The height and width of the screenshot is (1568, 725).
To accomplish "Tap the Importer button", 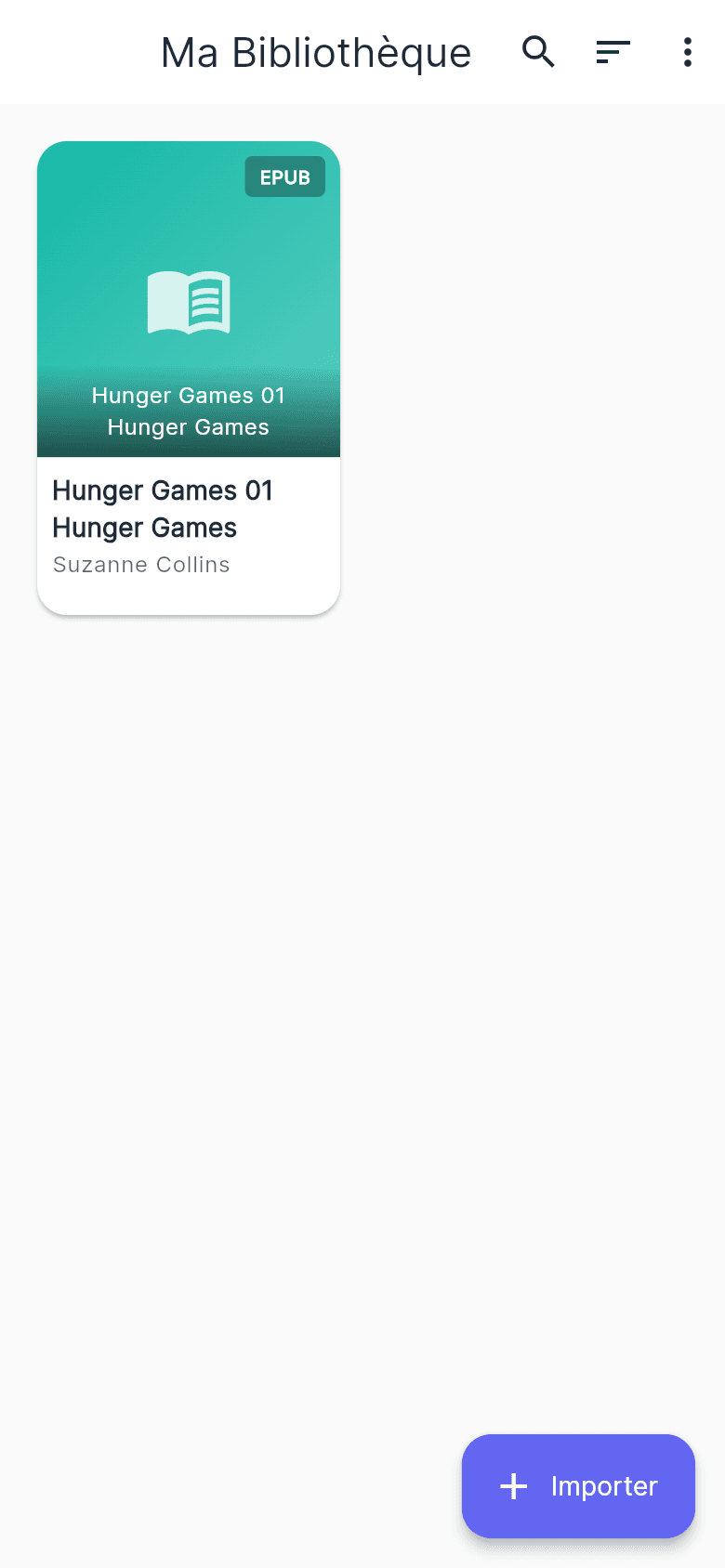I will (x=578, y=1485).
